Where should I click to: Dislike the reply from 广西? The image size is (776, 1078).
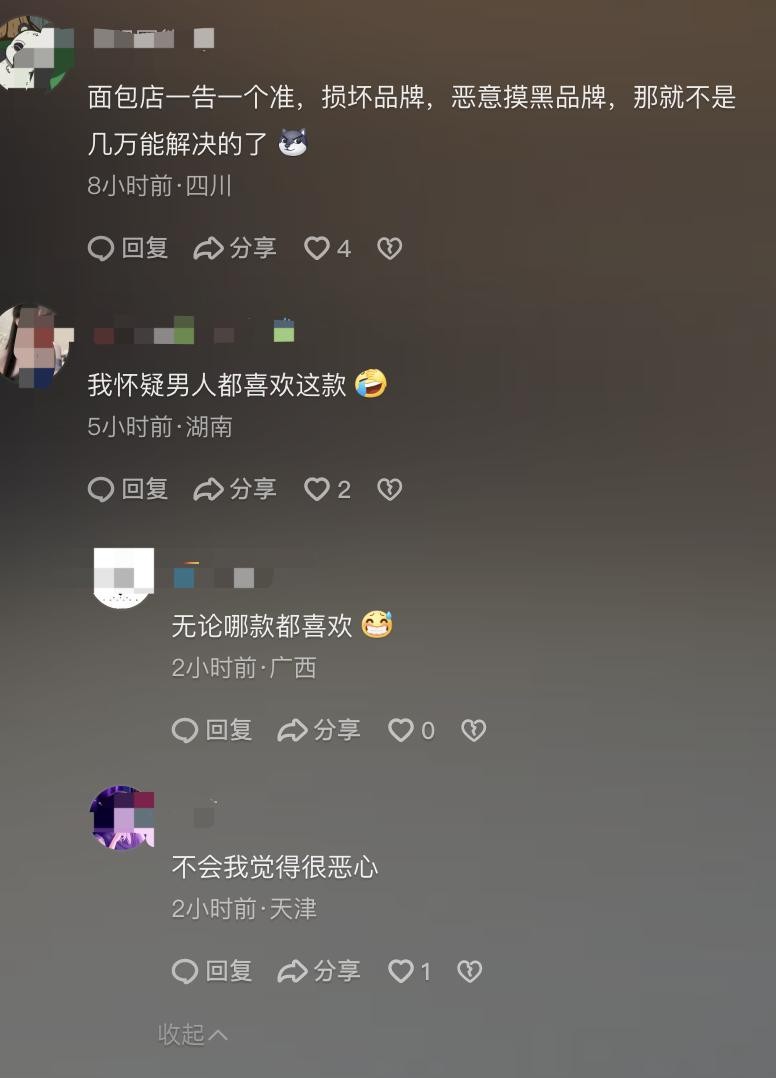click(x=473, y=731)
